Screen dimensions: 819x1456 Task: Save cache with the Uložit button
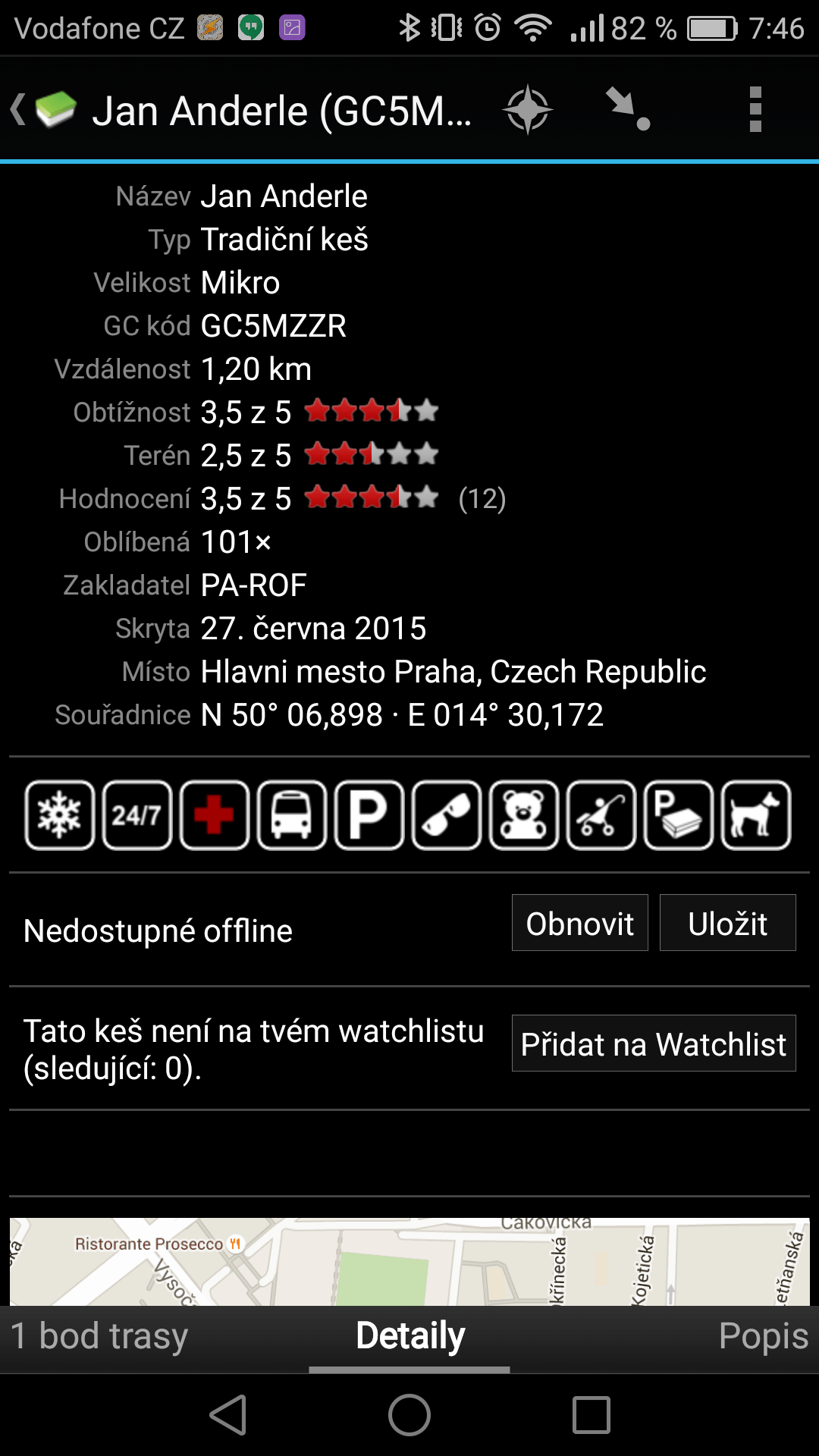click(728, 923)
